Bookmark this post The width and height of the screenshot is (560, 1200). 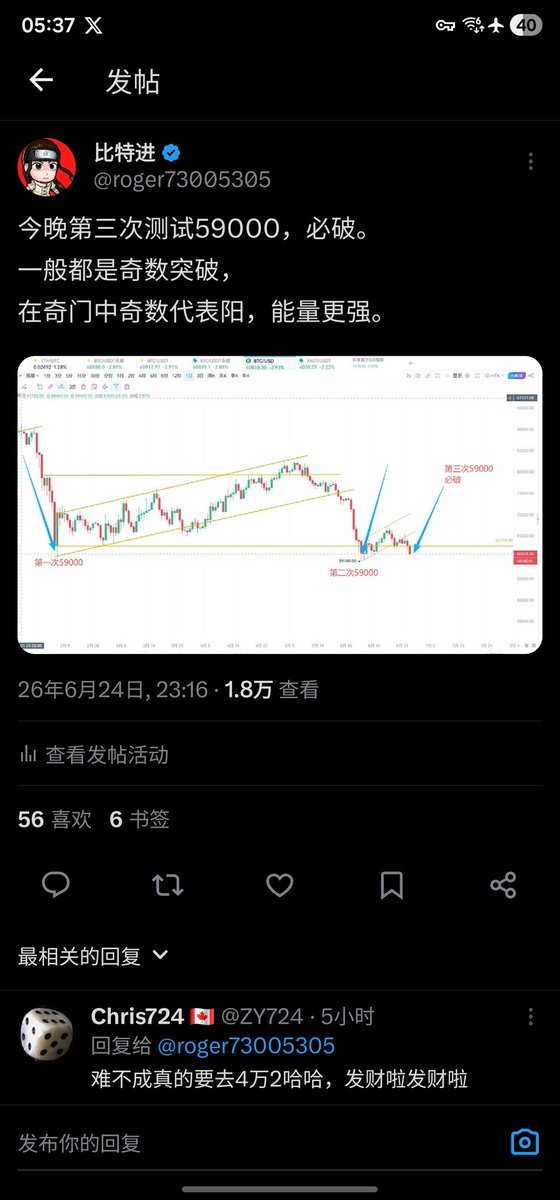[392, 884]
